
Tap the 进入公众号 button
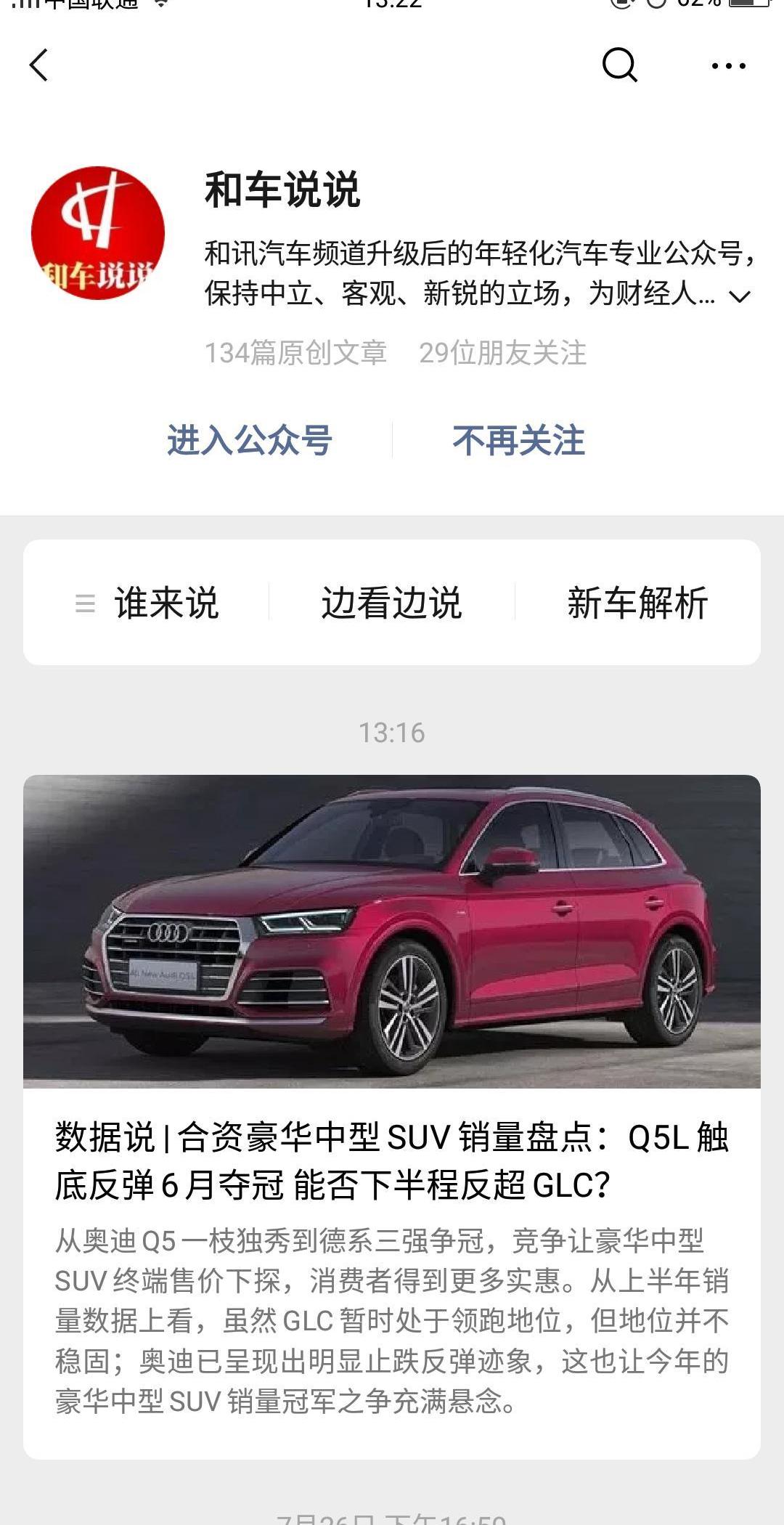[250, 440]
